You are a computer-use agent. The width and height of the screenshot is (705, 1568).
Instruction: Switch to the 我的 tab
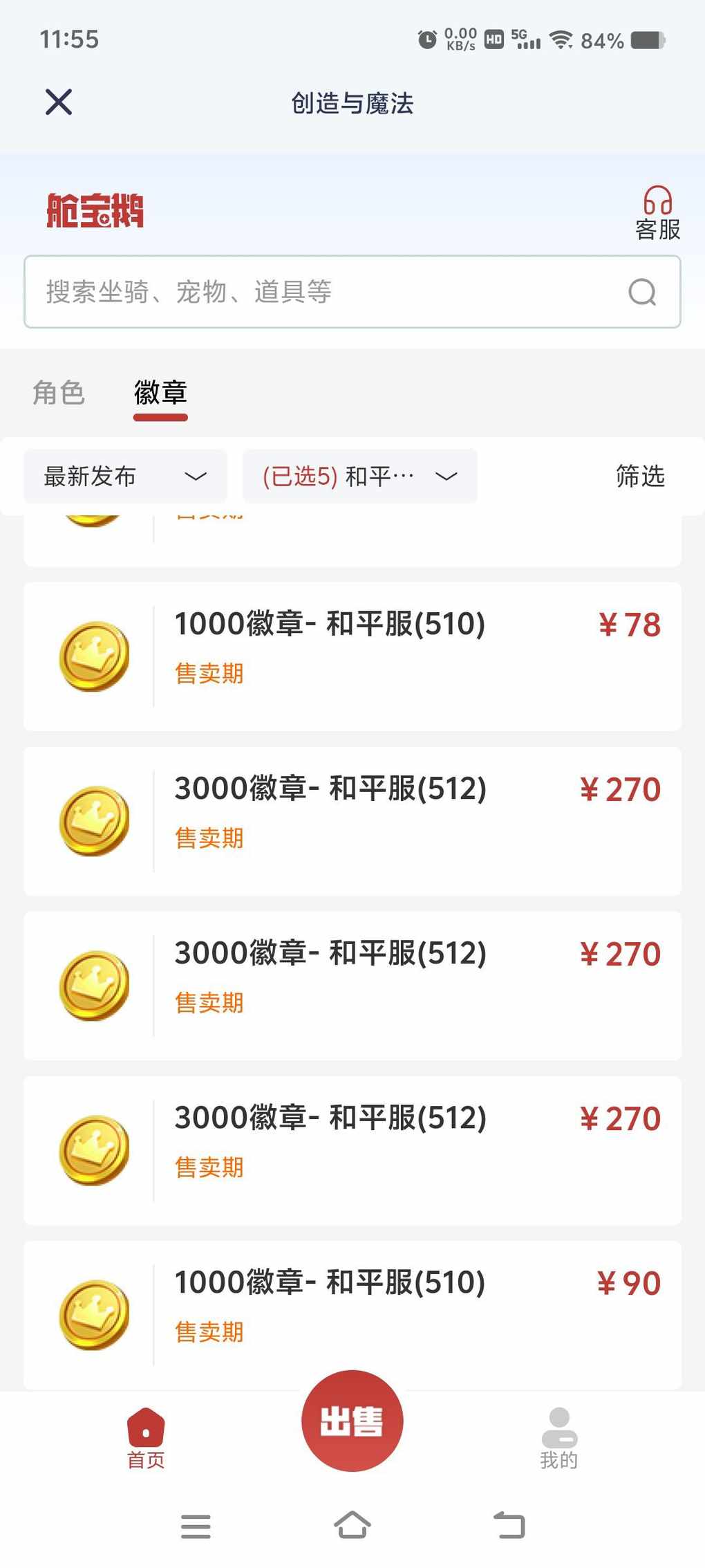[559, 1439]
